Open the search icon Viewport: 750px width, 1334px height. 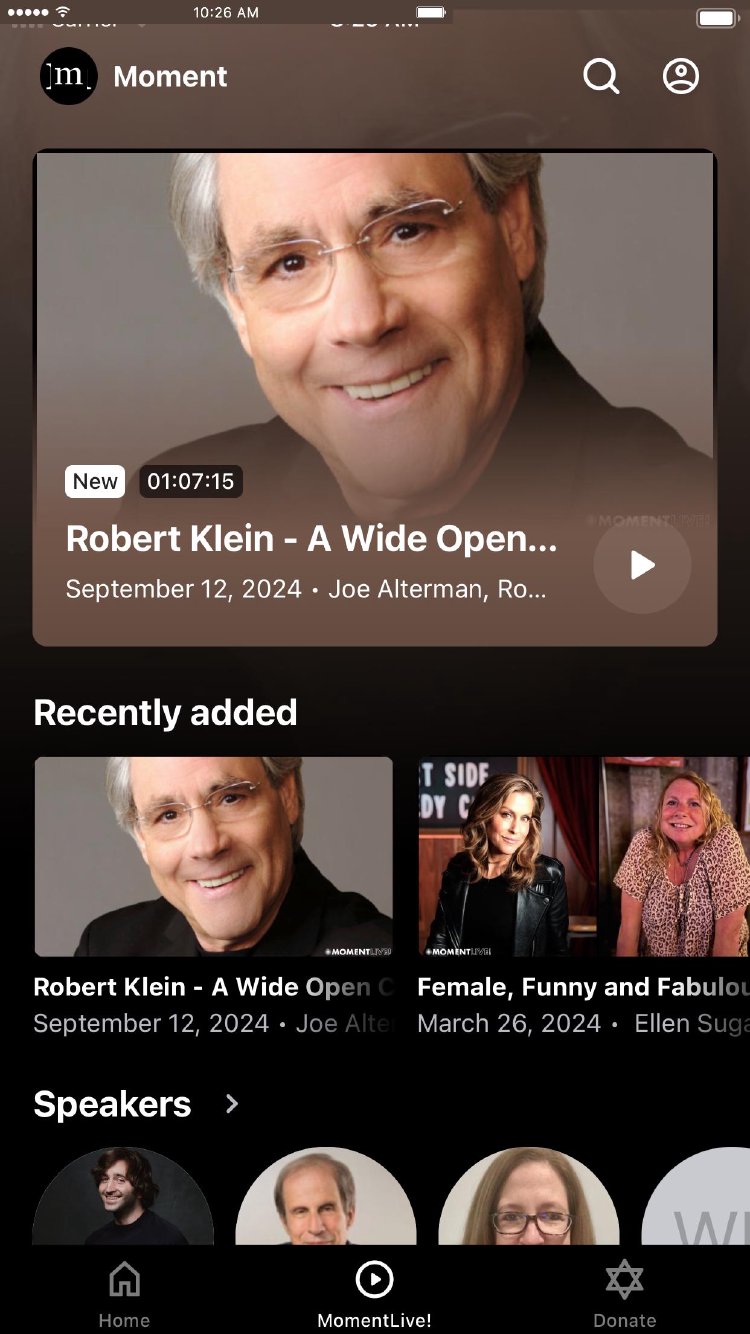click(601, 76)
